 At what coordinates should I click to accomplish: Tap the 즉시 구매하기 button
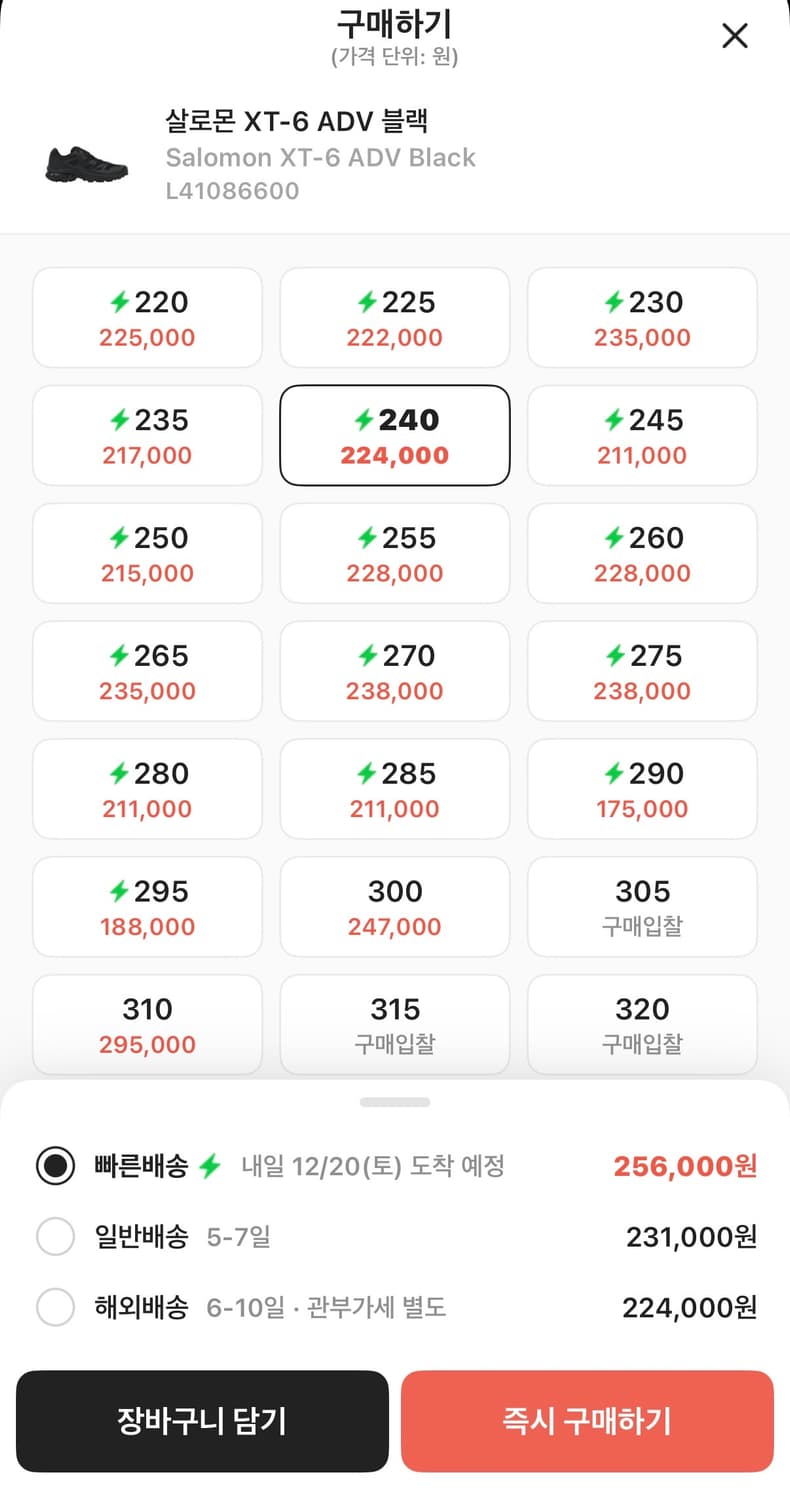(x=586, y=1421)
